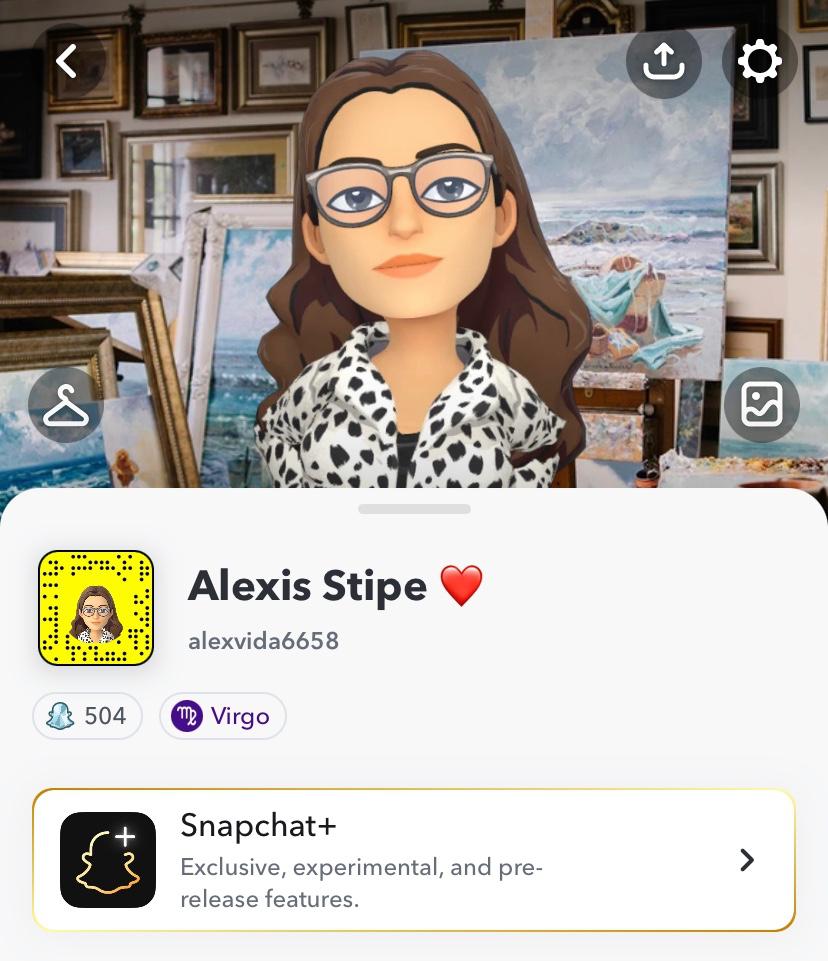The width and height of the screenshot is (828, 961).
Task: Open the Virgo zodiac chip
Action: tap(222, 716)
